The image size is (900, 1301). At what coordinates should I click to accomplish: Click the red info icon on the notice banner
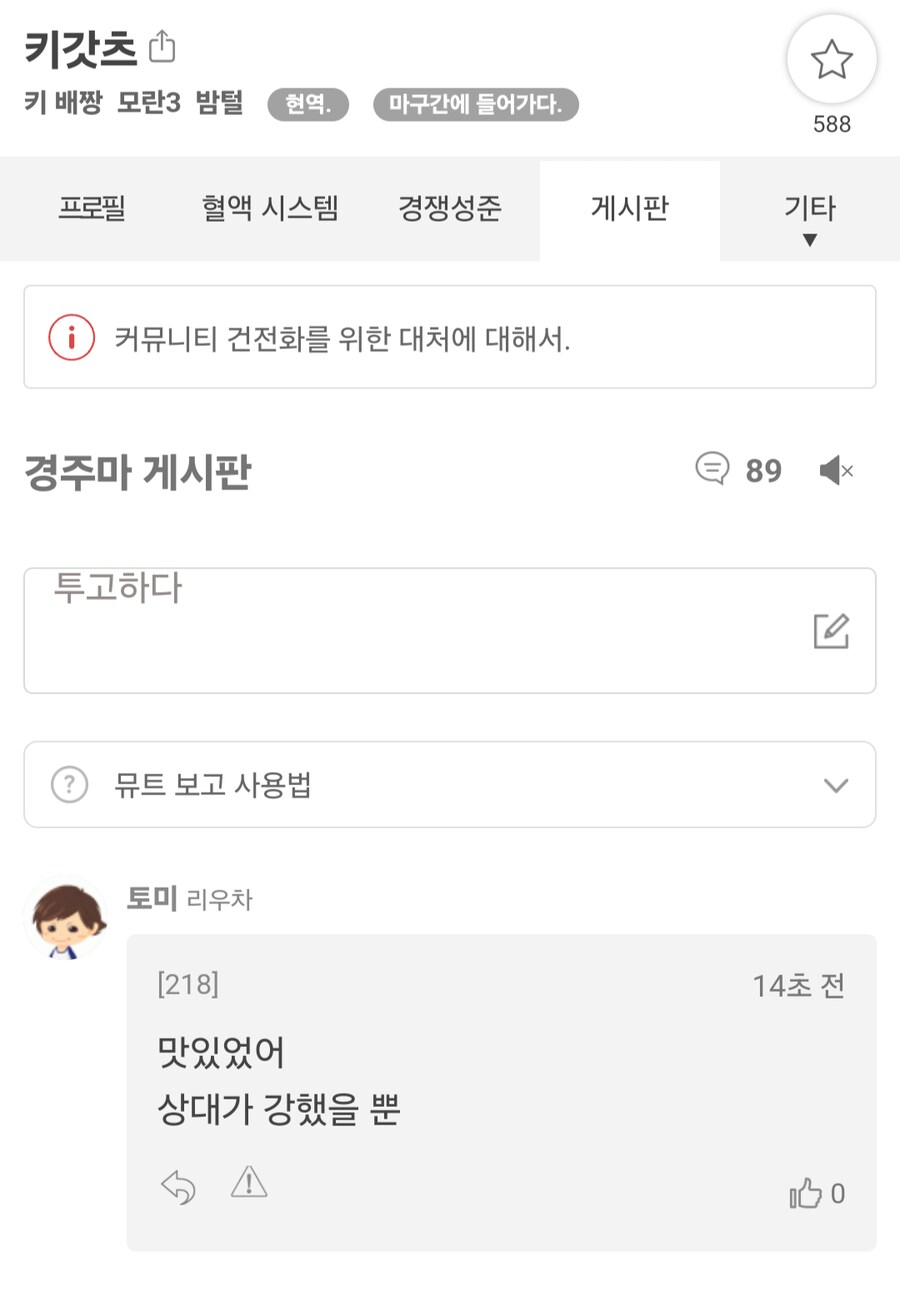point(70,337)
